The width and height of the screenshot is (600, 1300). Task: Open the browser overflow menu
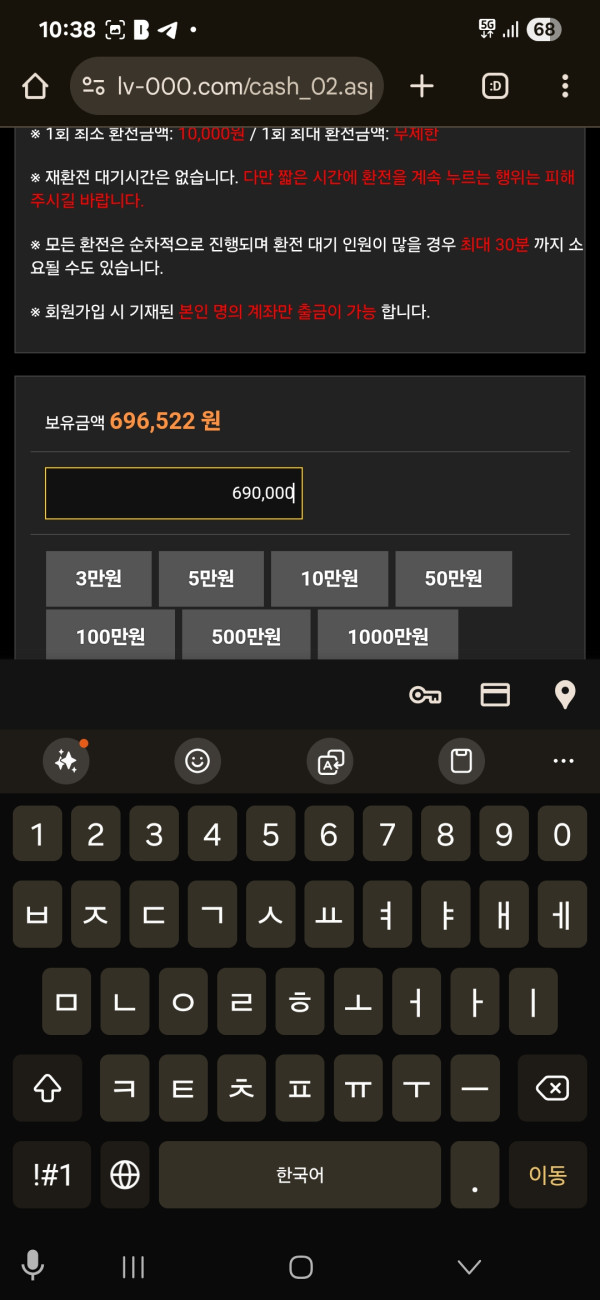click(565, 86)
